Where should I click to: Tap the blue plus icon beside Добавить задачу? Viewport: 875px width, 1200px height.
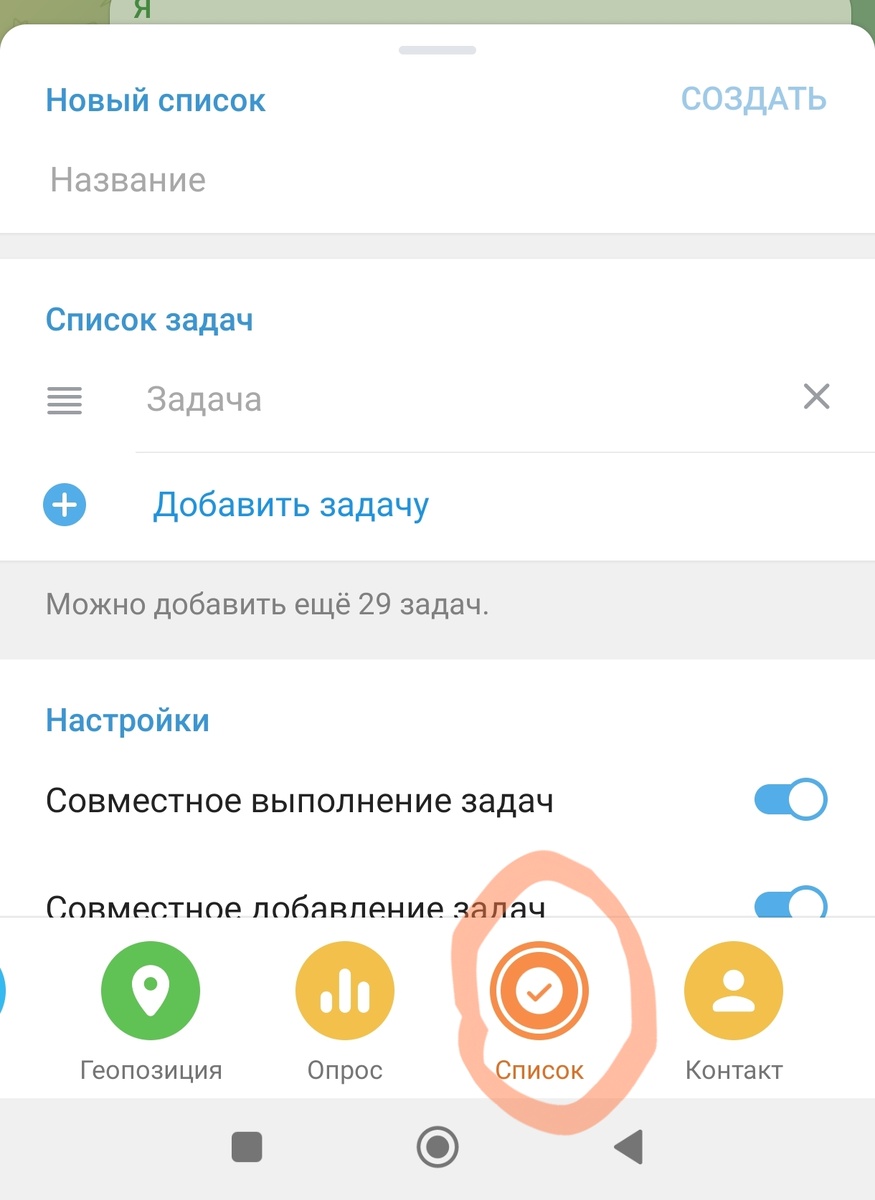point(64,505)
